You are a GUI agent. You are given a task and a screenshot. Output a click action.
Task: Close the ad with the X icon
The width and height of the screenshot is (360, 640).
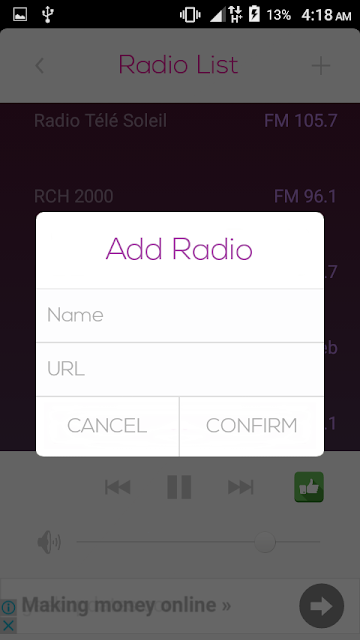8,625
